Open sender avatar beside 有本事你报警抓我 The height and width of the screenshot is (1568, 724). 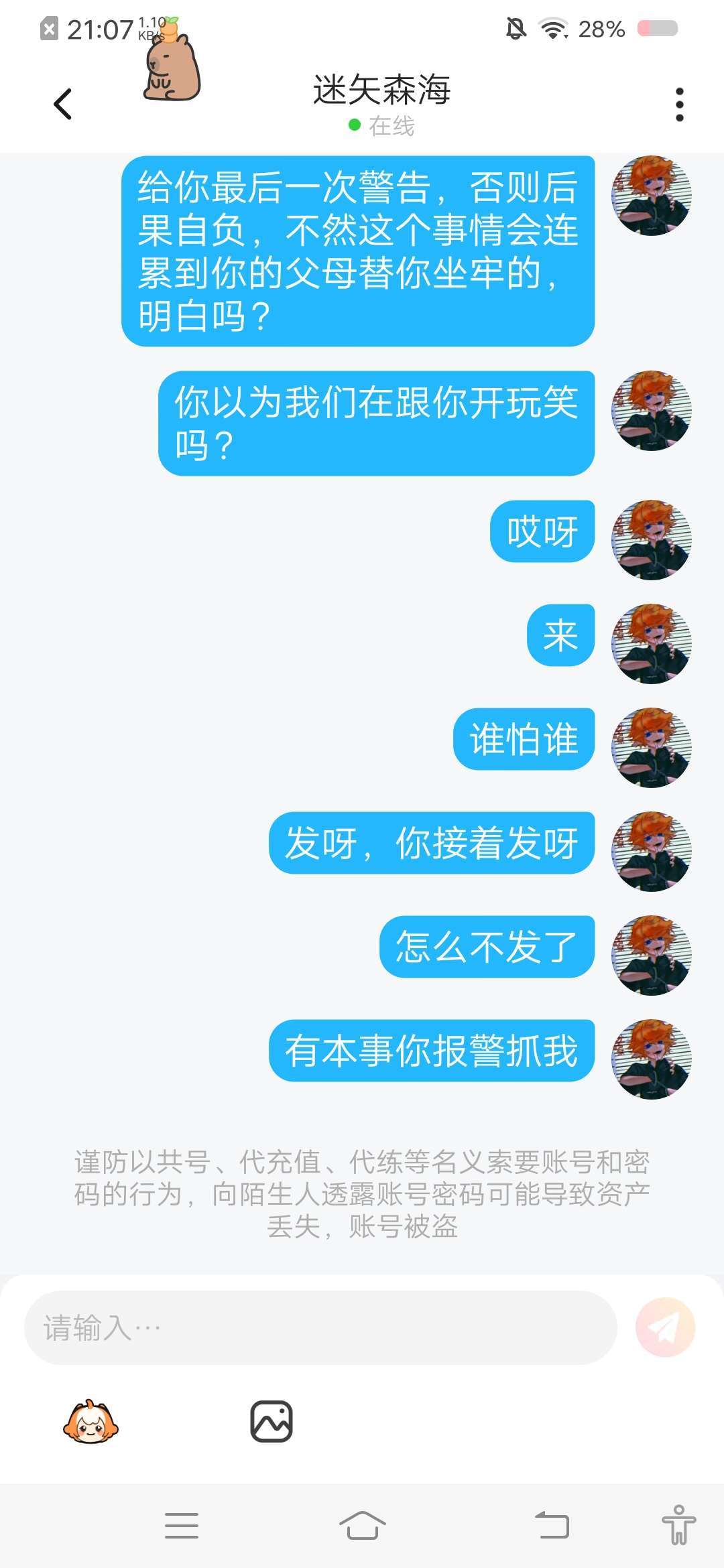(652, 1059)
